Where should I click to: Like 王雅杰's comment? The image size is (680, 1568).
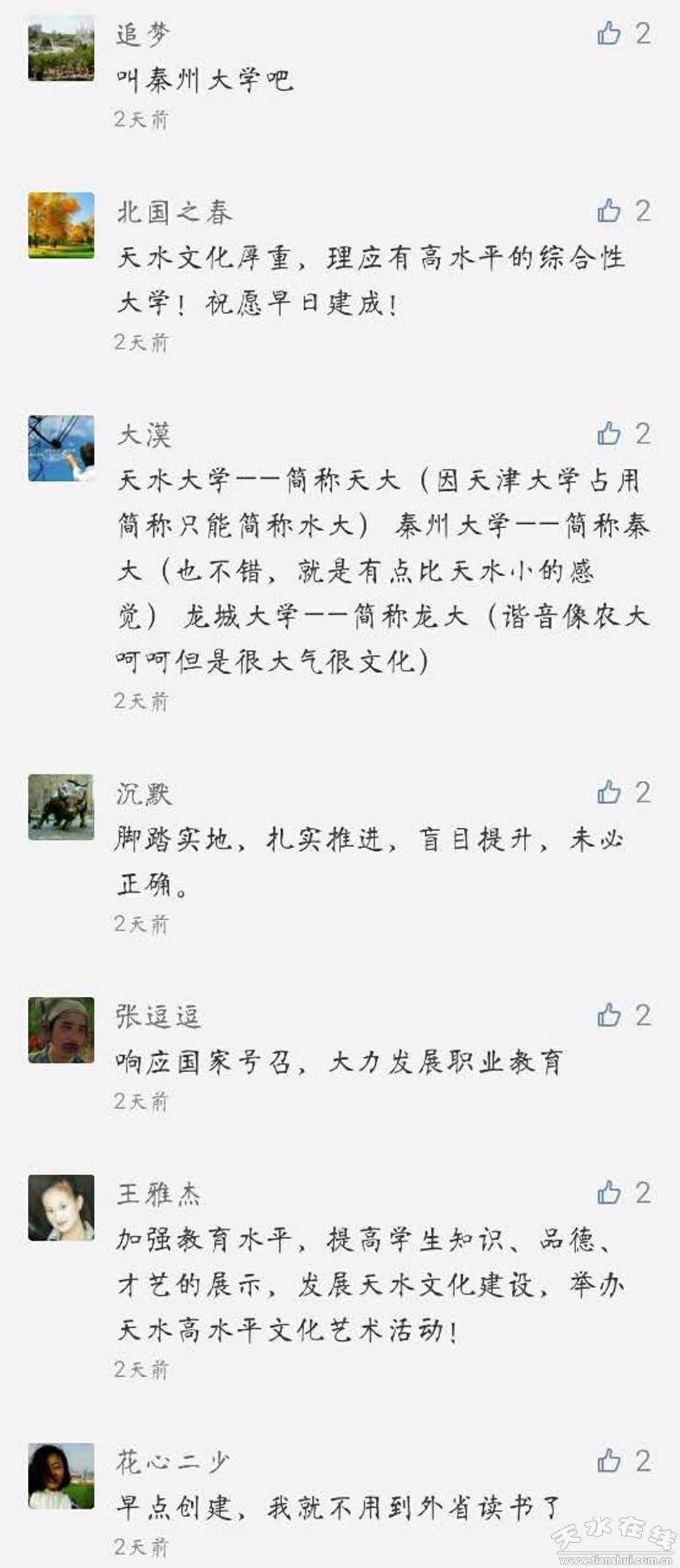coord(609,1192)
